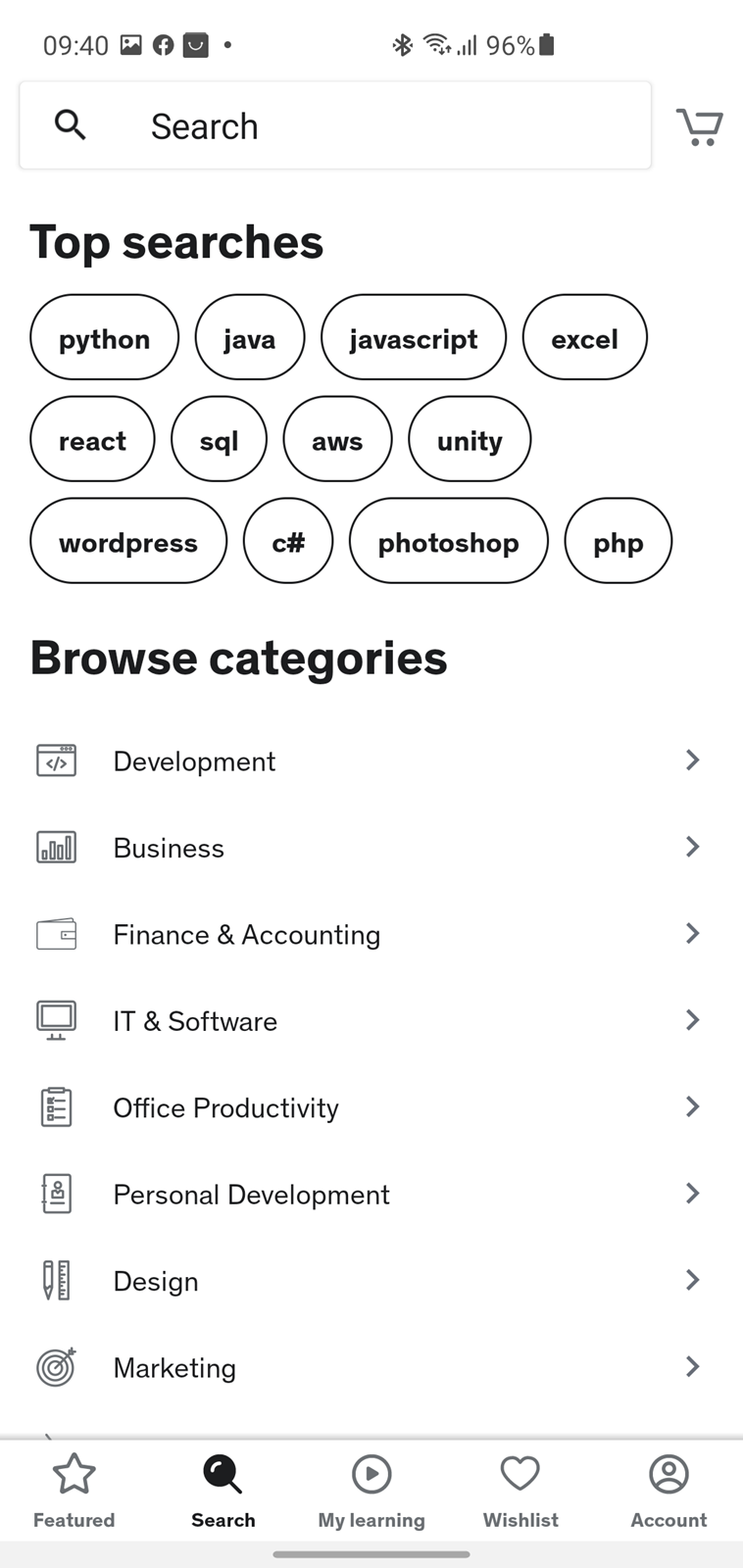Viewport: 743px width, 1568px height.
Task: Select the photoshop chip
Action: [449, 541]
